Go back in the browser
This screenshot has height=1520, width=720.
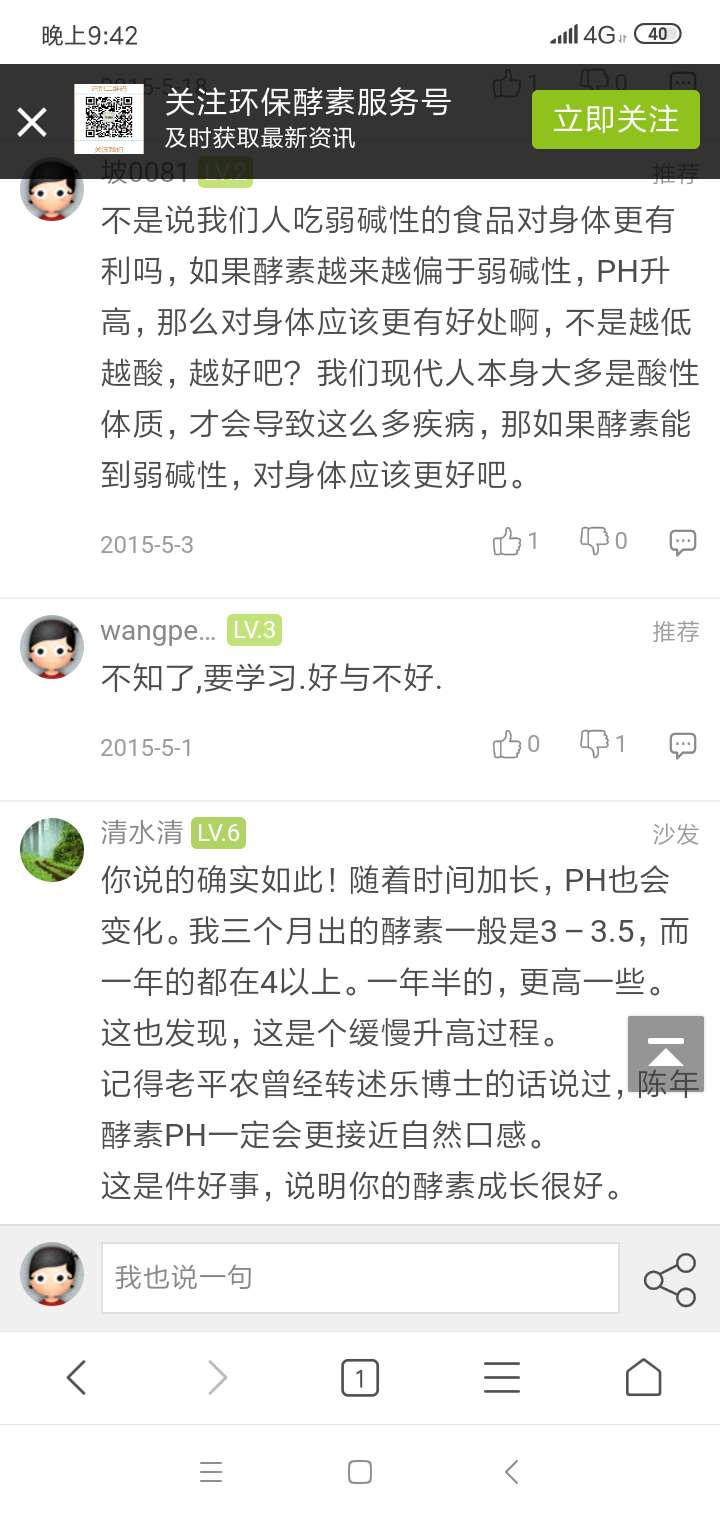[x=76, y=1378]
